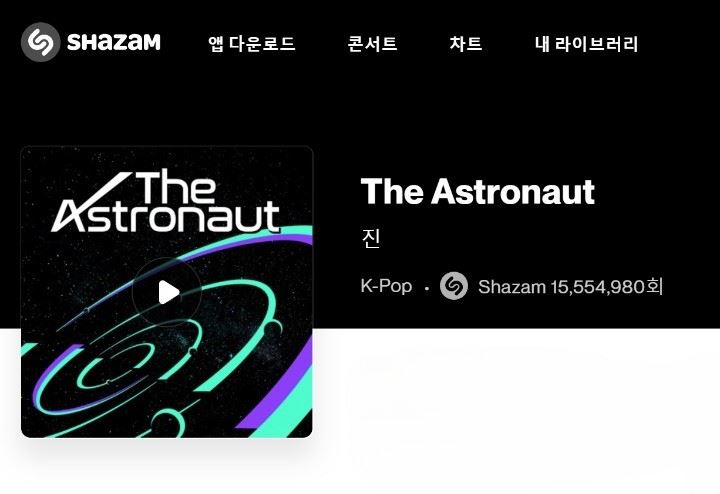Viewport: 720px width, 494px height.
Task: Open the 앱 다운로드 page
Action: (252, 44)
